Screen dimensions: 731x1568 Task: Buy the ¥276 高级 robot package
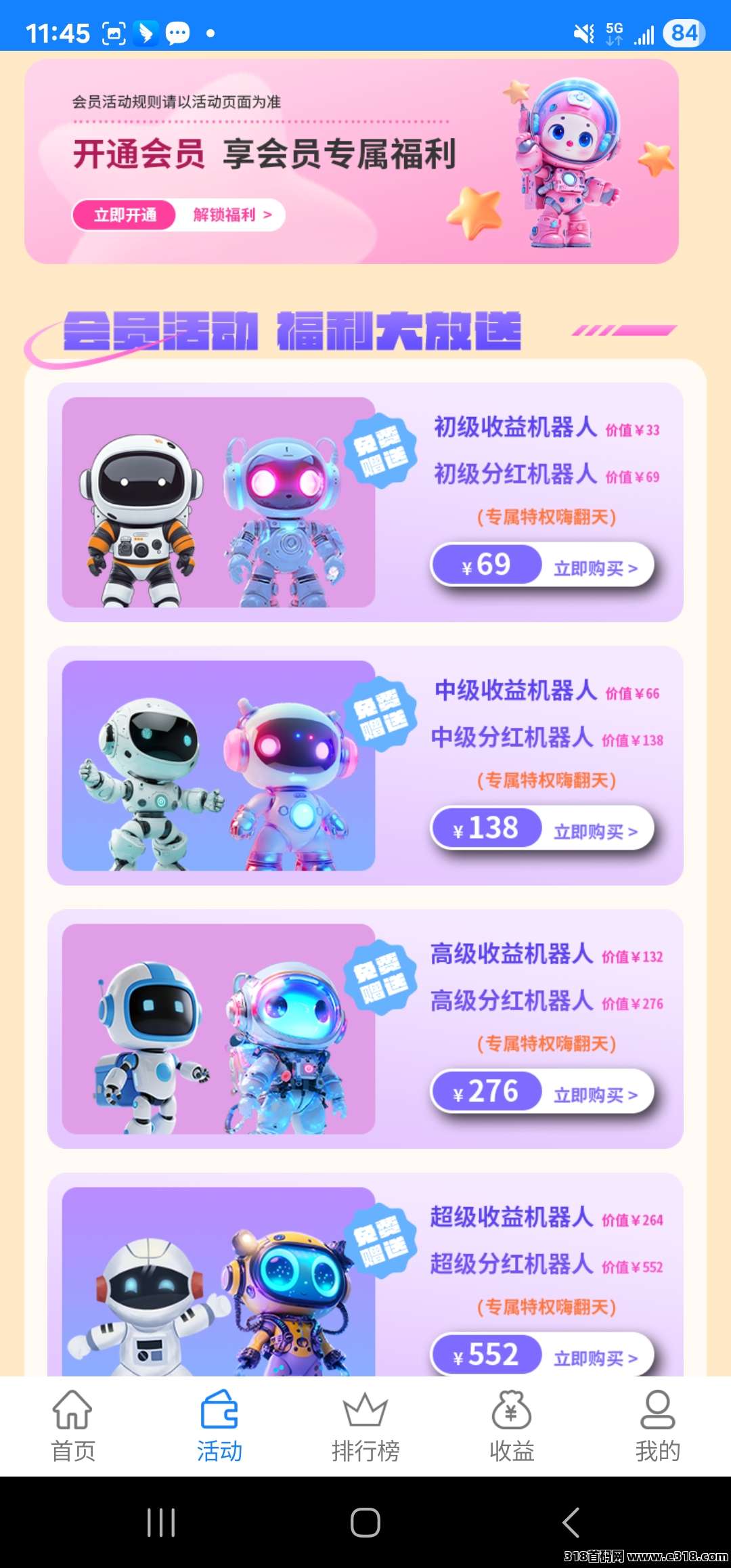[595, 1094]
